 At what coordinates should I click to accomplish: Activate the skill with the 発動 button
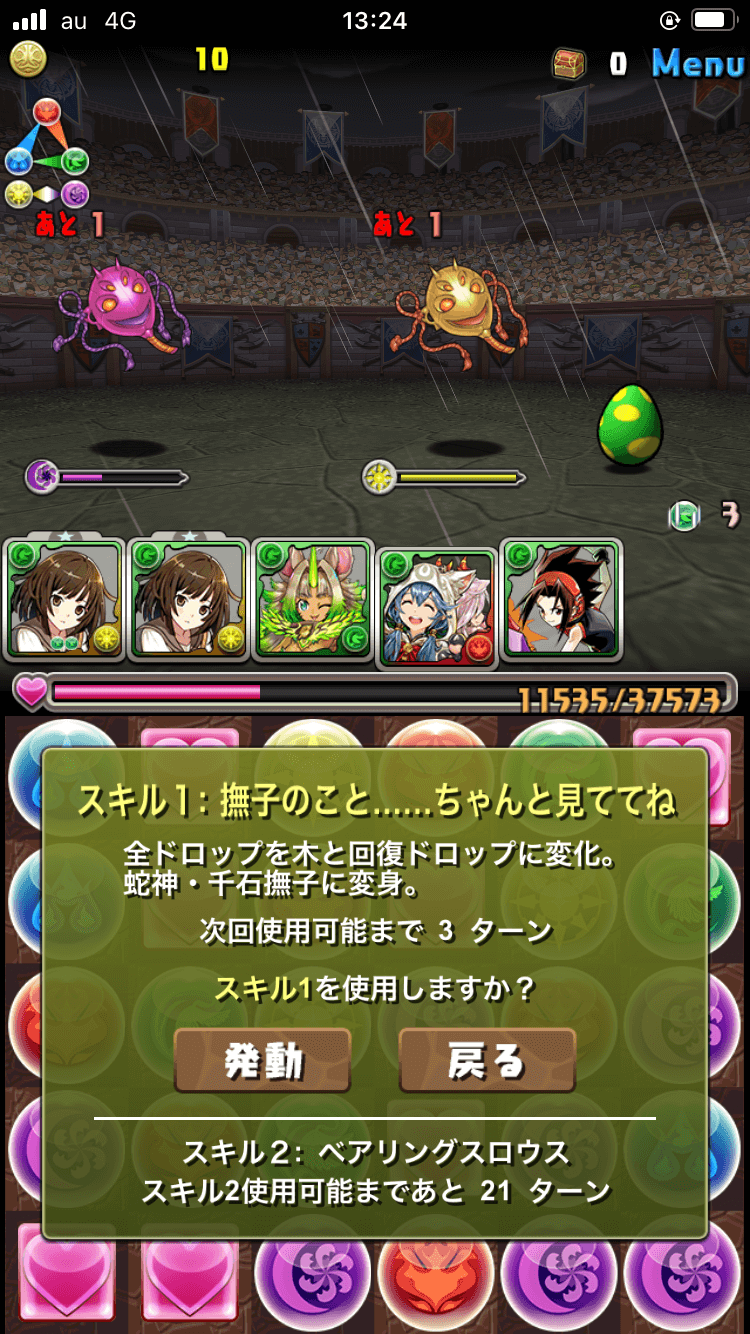pos(262,1060)
